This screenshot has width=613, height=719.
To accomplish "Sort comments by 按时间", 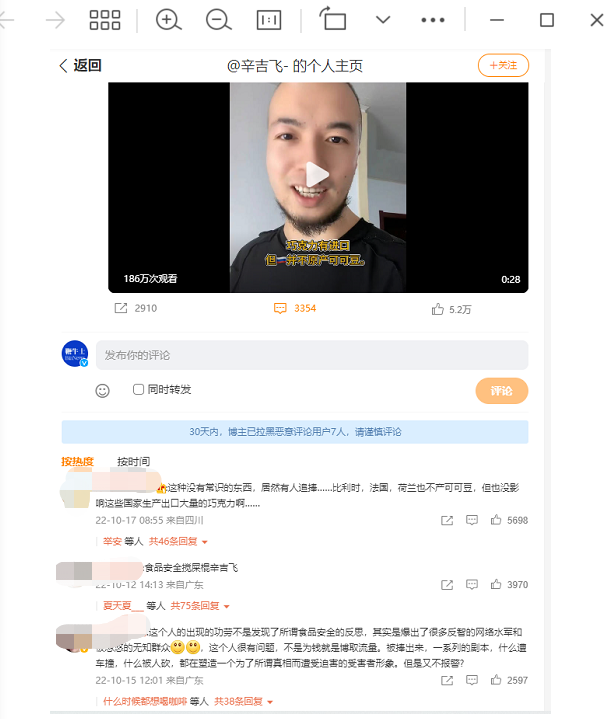I will (133, 462).
